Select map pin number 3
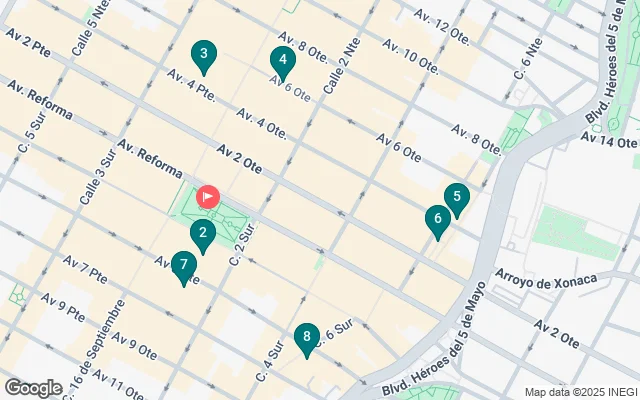The height and width of the screenshot is (400, 640). (x=204, y=56)
